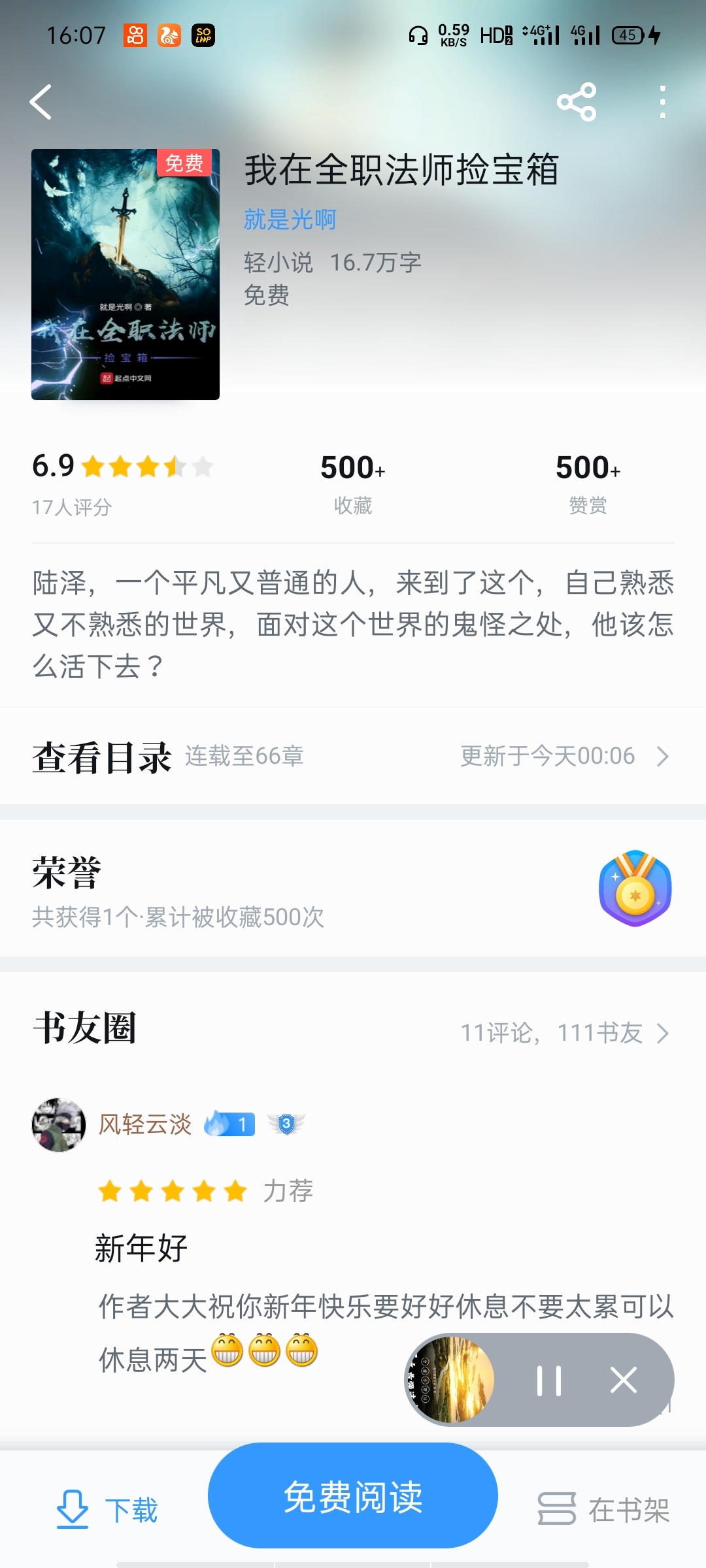Share this book

click(576, 103)
